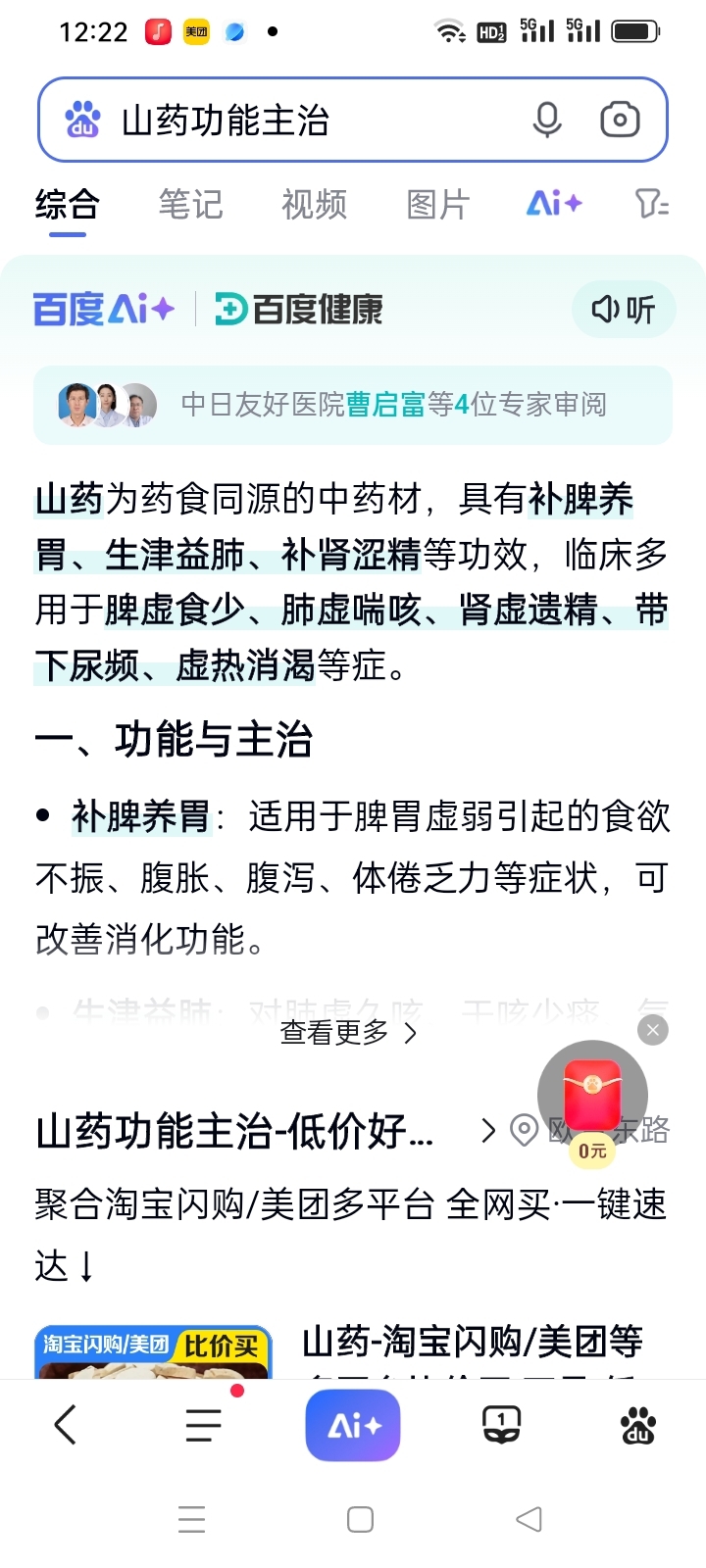Tap the search box with 山药功能主治
The width and height of the screenshot is (706, 1568).
(294, 121)
